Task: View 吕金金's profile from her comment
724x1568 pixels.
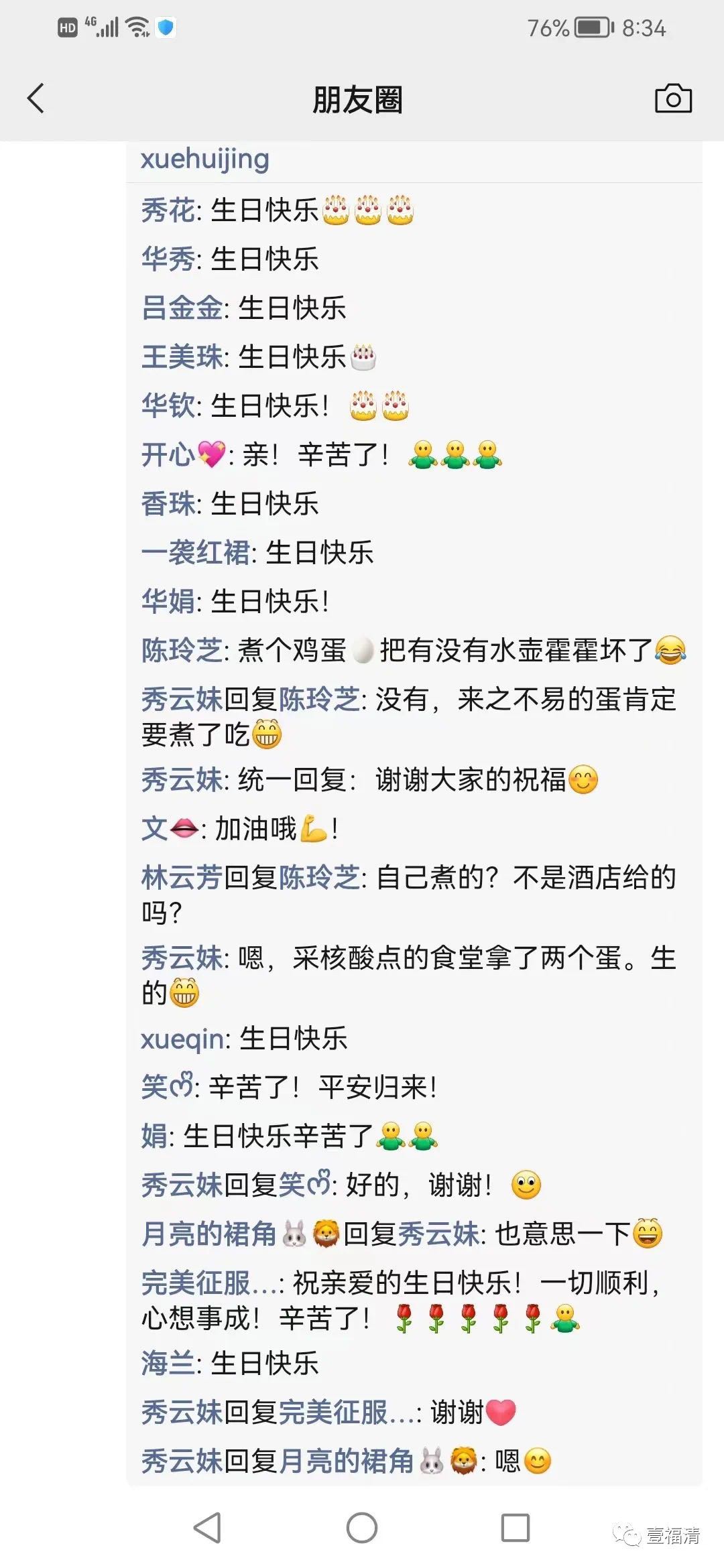Action: (x=182, y=308)
